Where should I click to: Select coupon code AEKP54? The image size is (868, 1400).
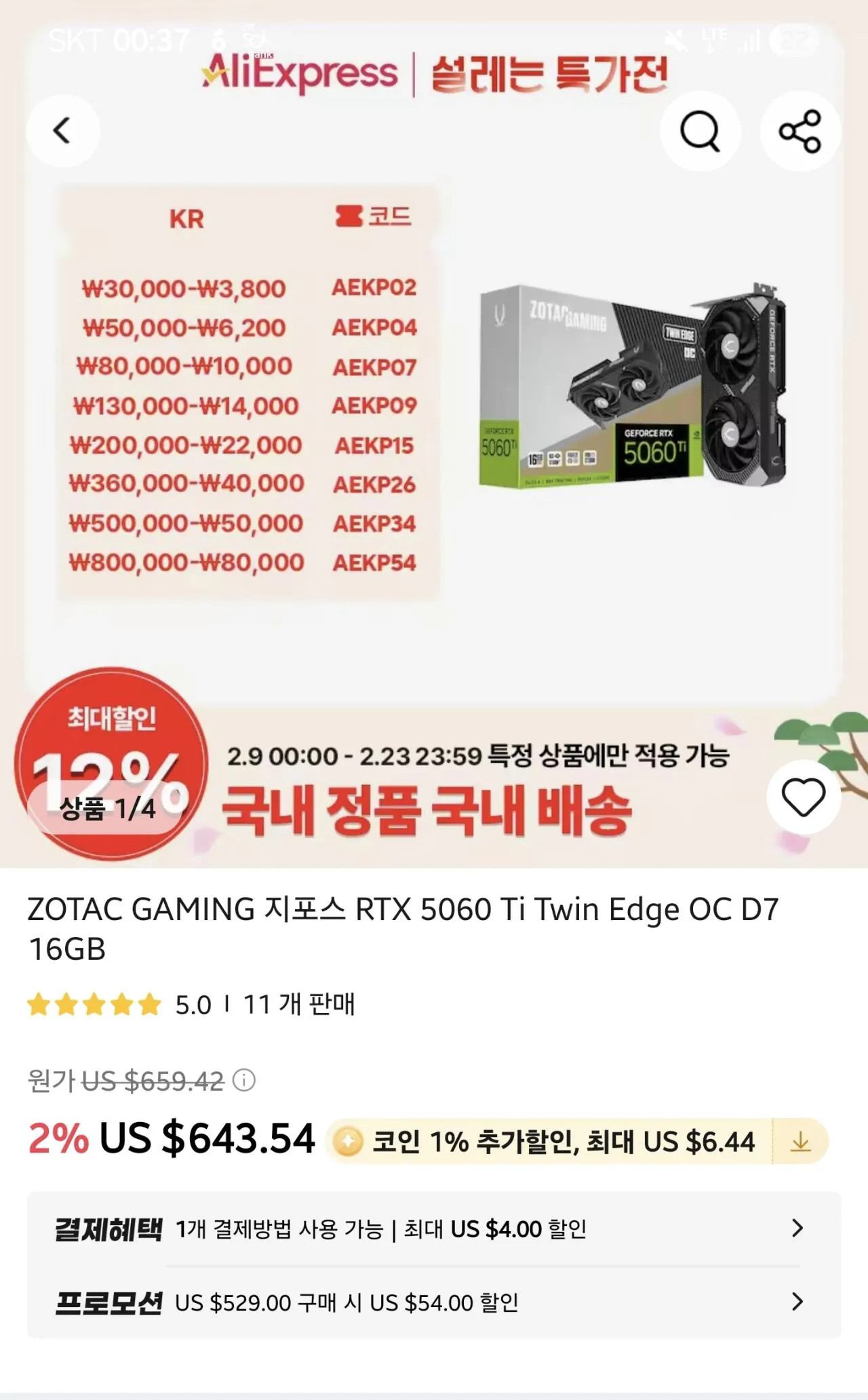(376, 563)
